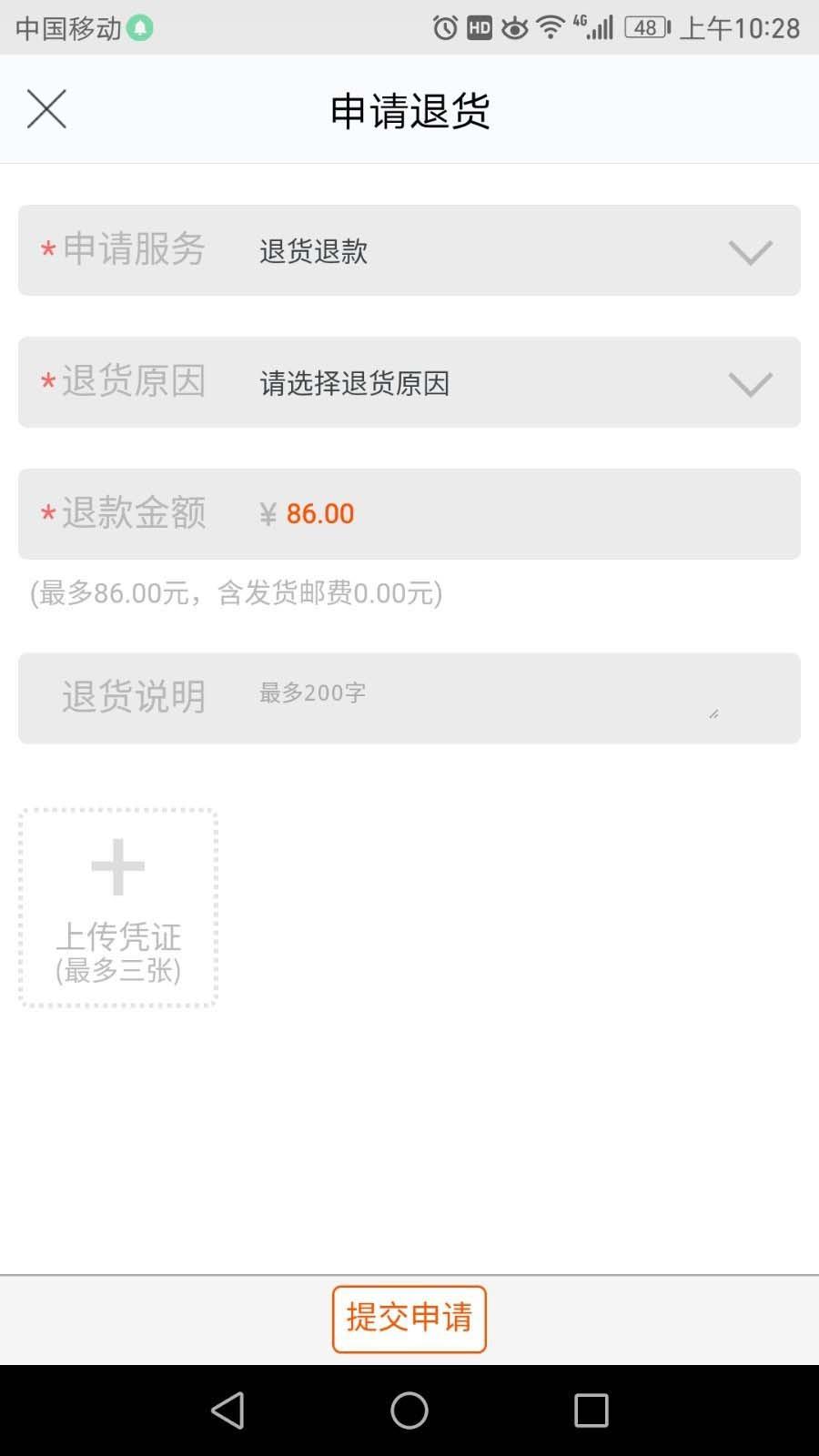This screenshot has width=819, height=1456.
Task: Expand the 退货原因 dropdown arrow
Action: click(x=750, y=382)
